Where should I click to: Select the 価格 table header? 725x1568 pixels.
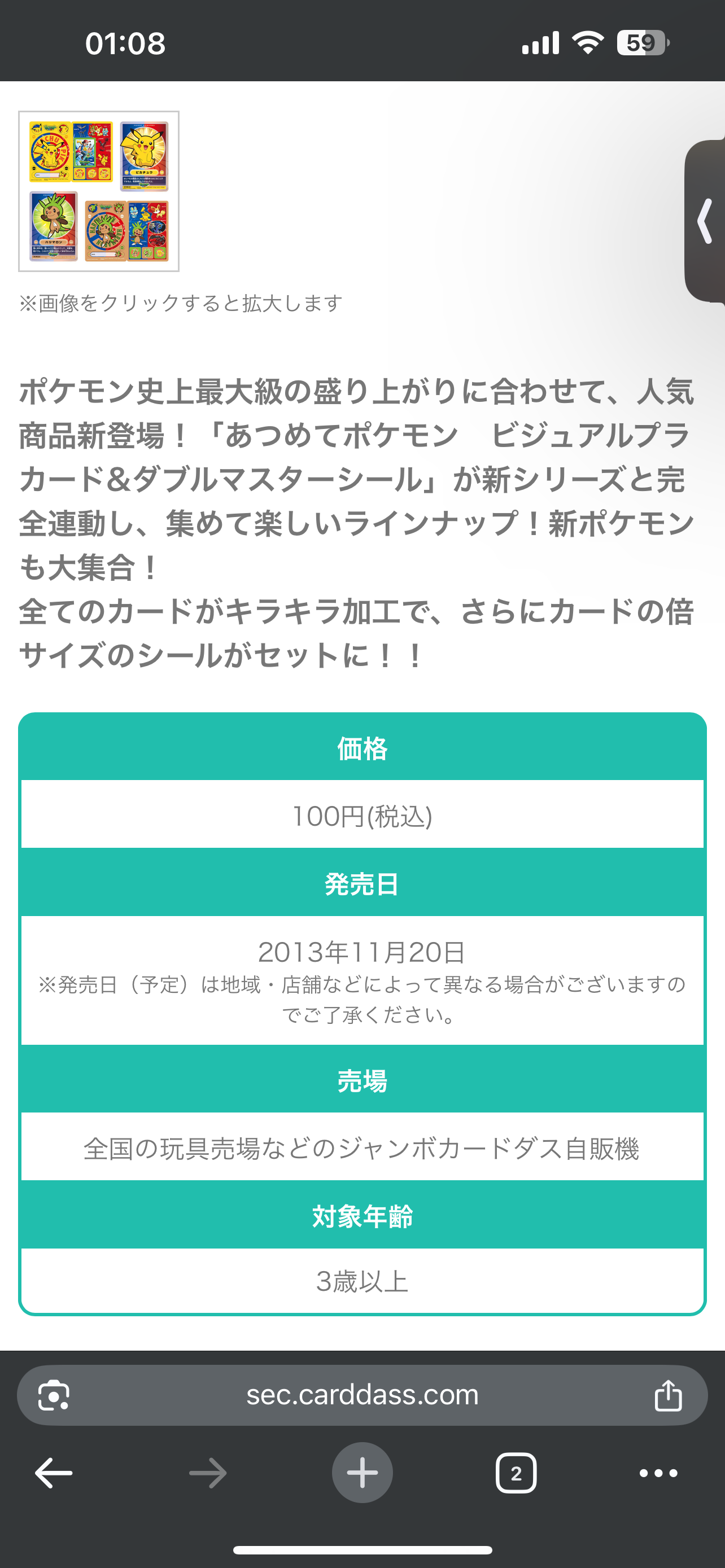pyautogui.click(x=362, y=750)
